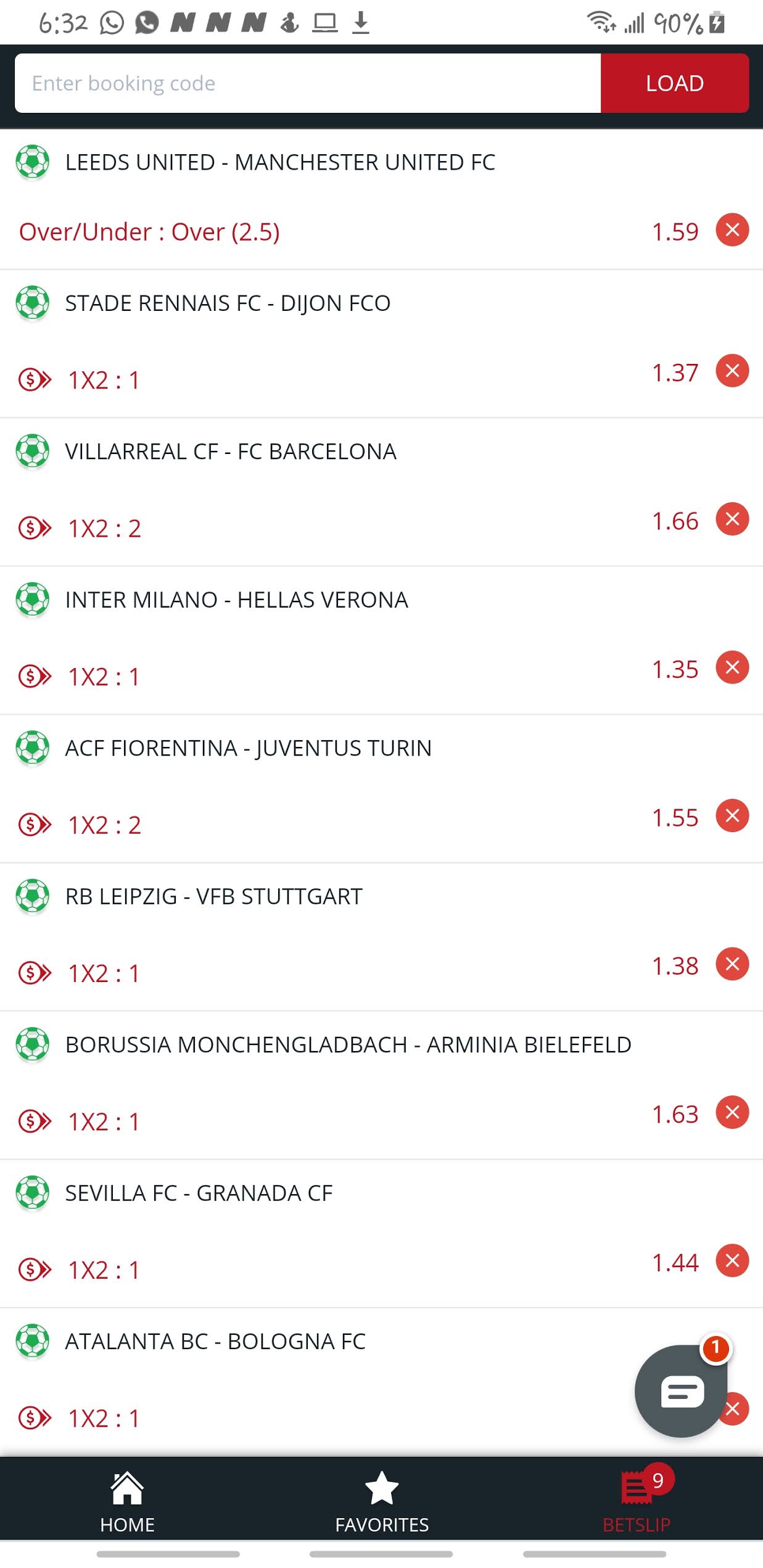Tap the LOAD button
Image resolution: width=763 pixels, height=1568 pixels.
[x=675, y=83]
